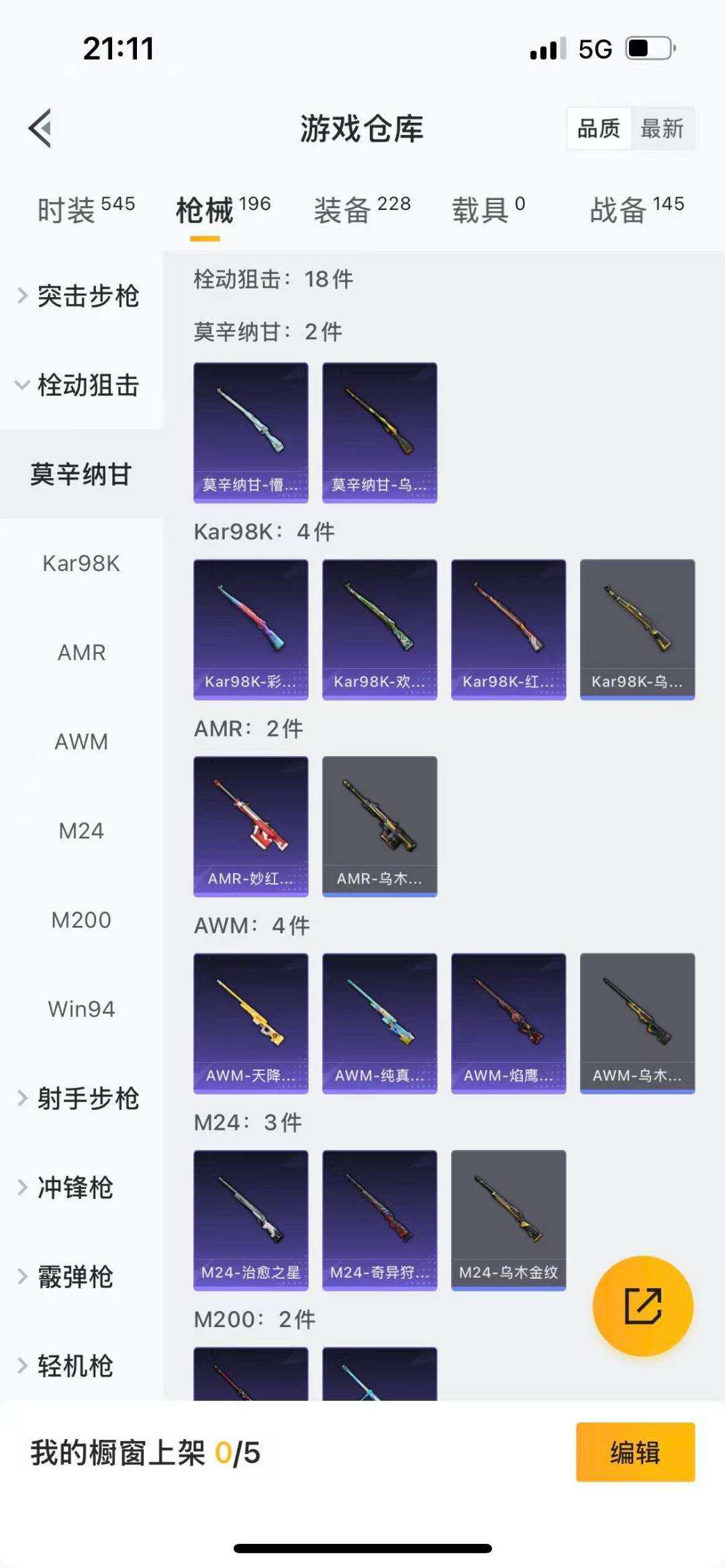
Task: Switch sorting to 最新
Action: pyautogui.click(x=663, y=129)
